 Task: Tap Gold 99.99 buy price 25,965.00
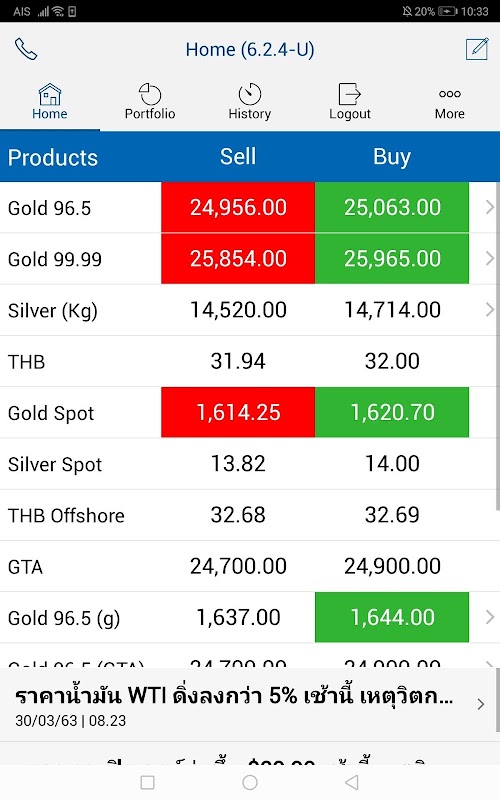[x=392, y=259]
